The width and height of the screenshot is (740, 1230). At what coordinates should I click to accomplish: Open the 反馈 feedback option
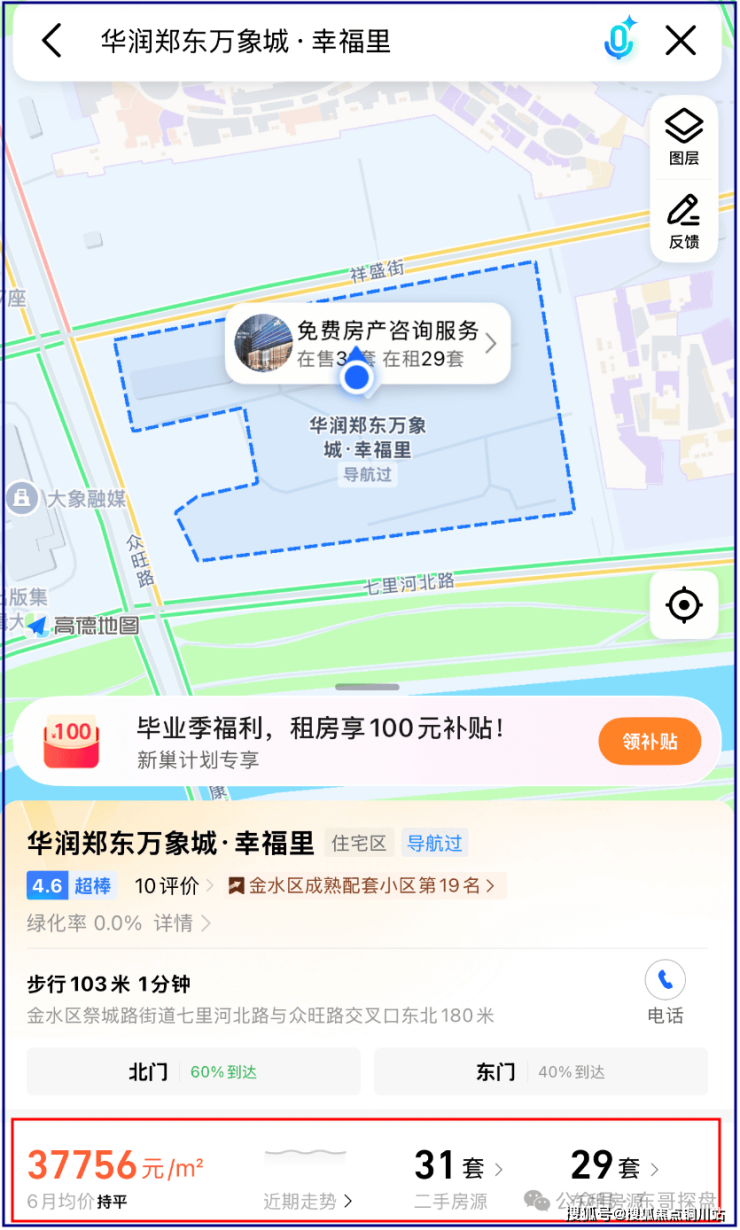click(x=684, y=221)
